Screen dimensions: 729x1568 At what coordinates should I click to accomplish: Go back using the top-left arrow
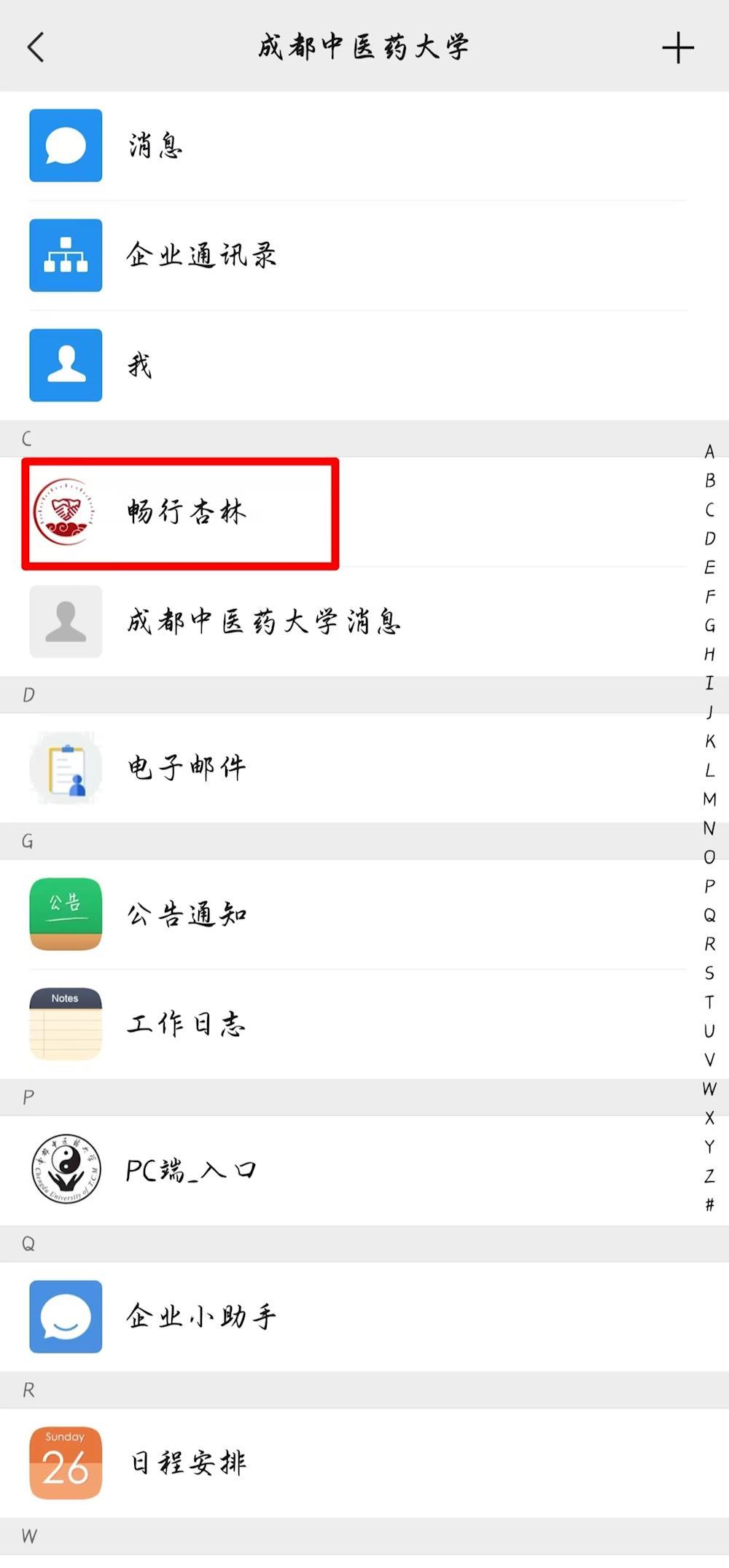click(x=36, y=47)
